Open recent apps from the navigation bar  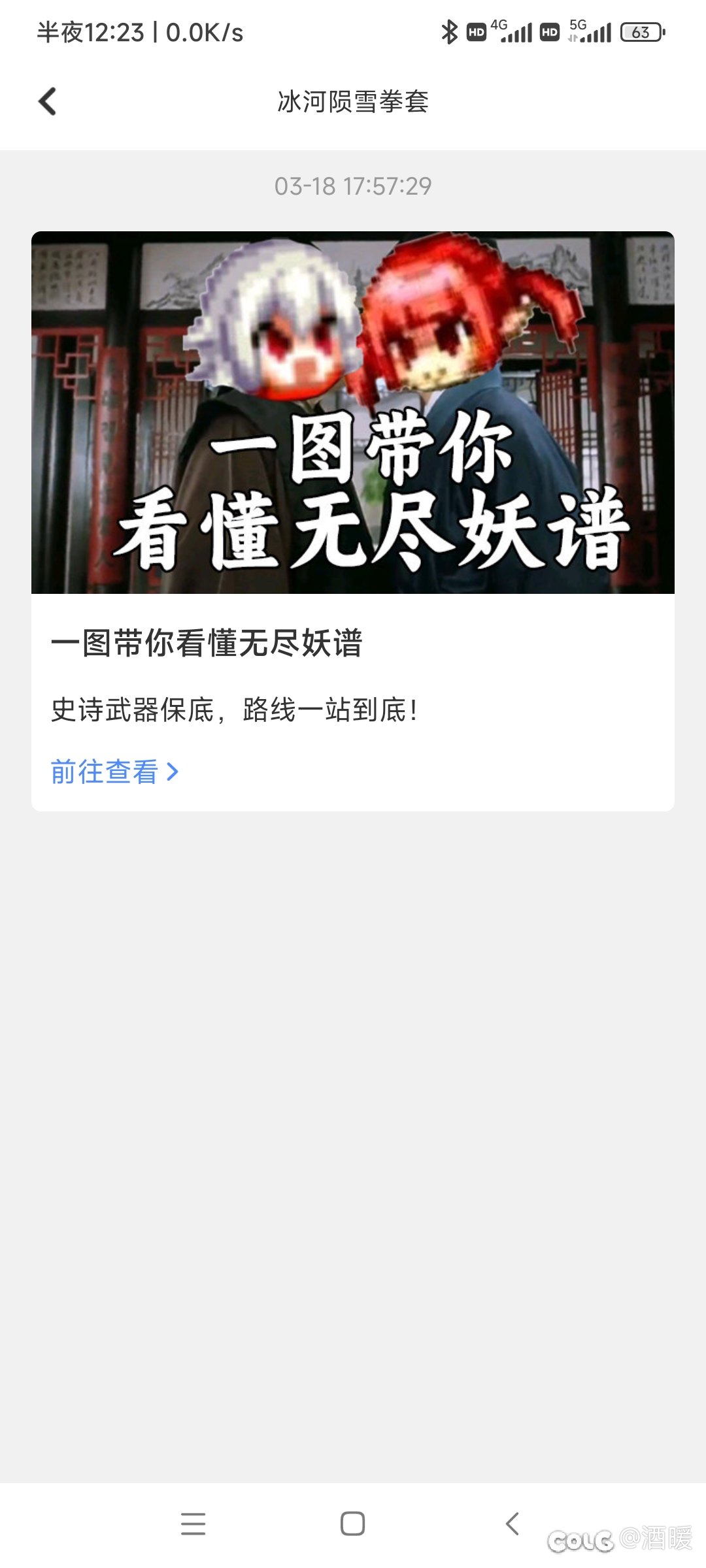click(x=193, y=1524)
